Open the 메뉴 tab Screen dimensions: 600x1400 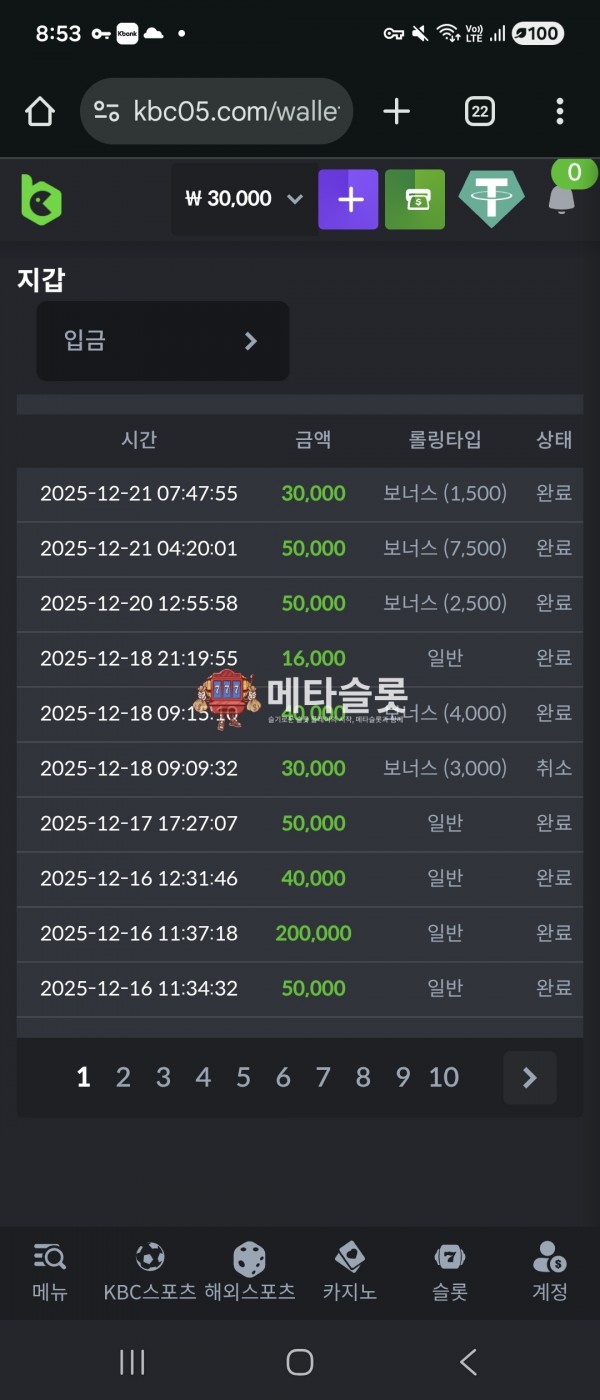pyautogui.click(x=50, y=1272)
